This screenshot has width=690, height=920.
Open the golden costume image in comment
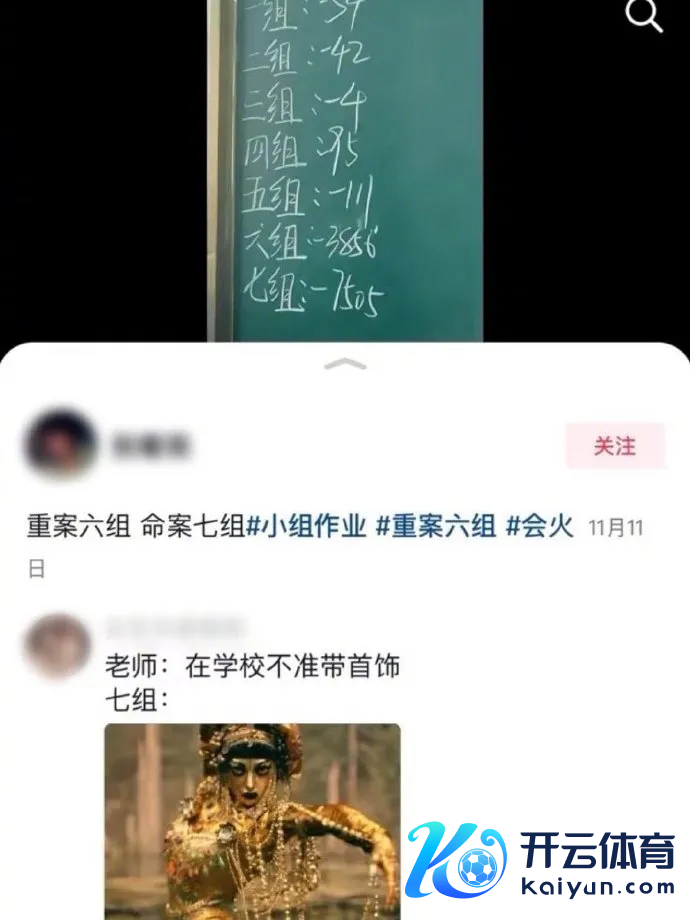(252, 820)
